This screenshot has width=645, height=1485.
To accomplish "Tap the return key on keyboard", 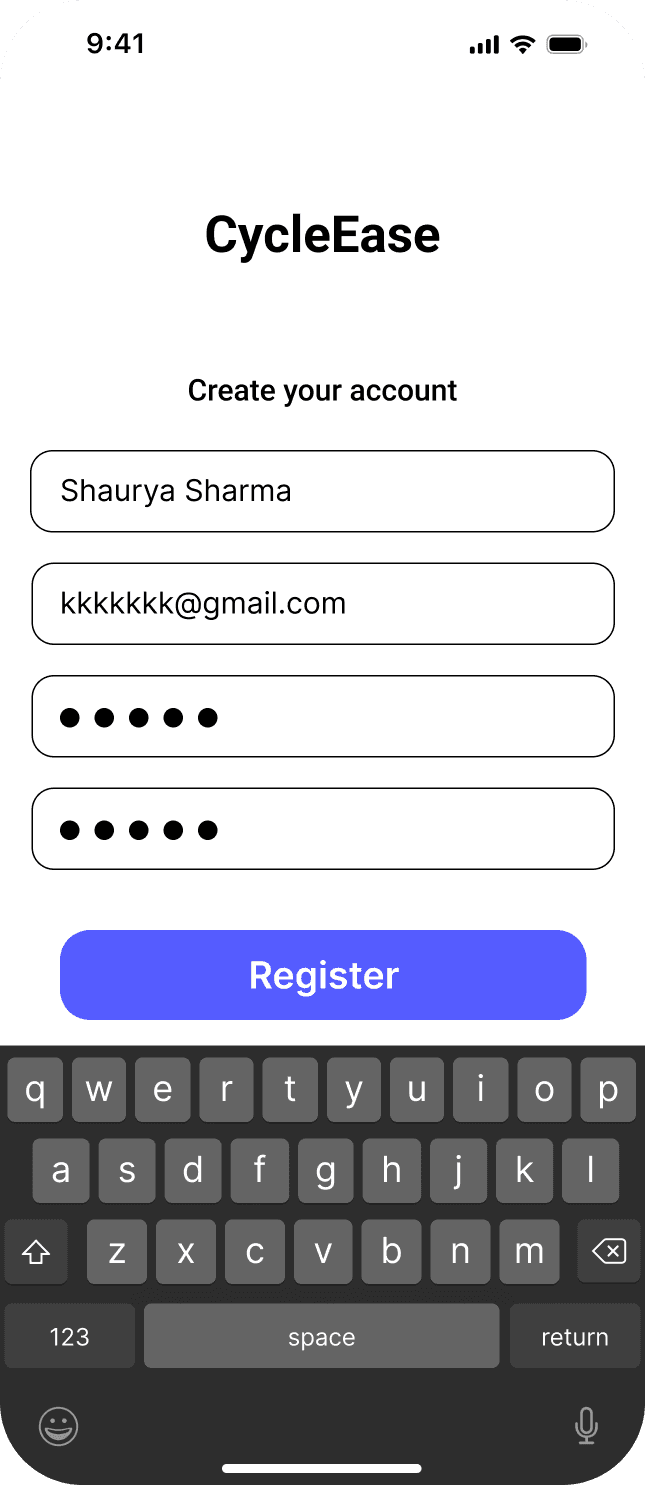I will pos(574,1337).
